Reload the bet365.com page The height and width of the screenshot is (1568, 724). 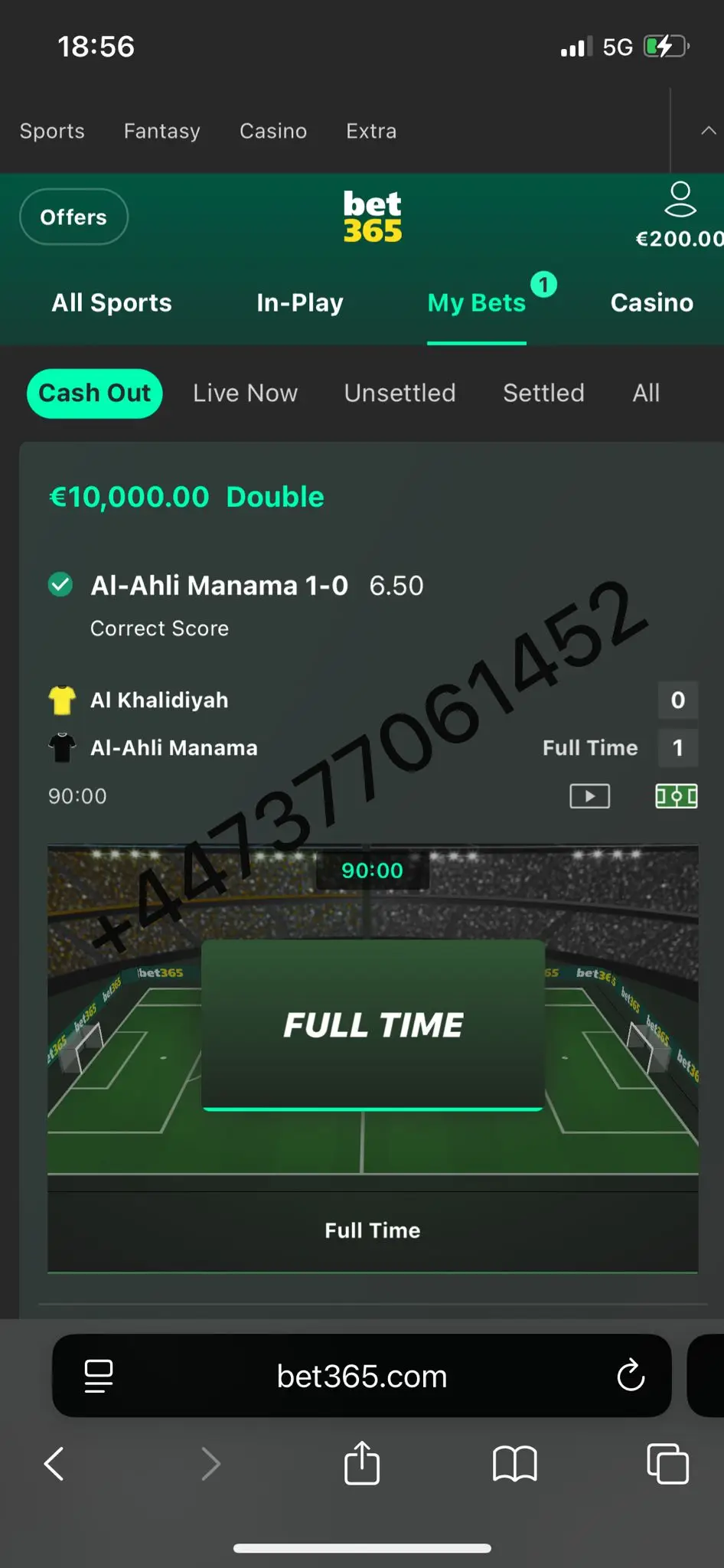(631, 1376)
